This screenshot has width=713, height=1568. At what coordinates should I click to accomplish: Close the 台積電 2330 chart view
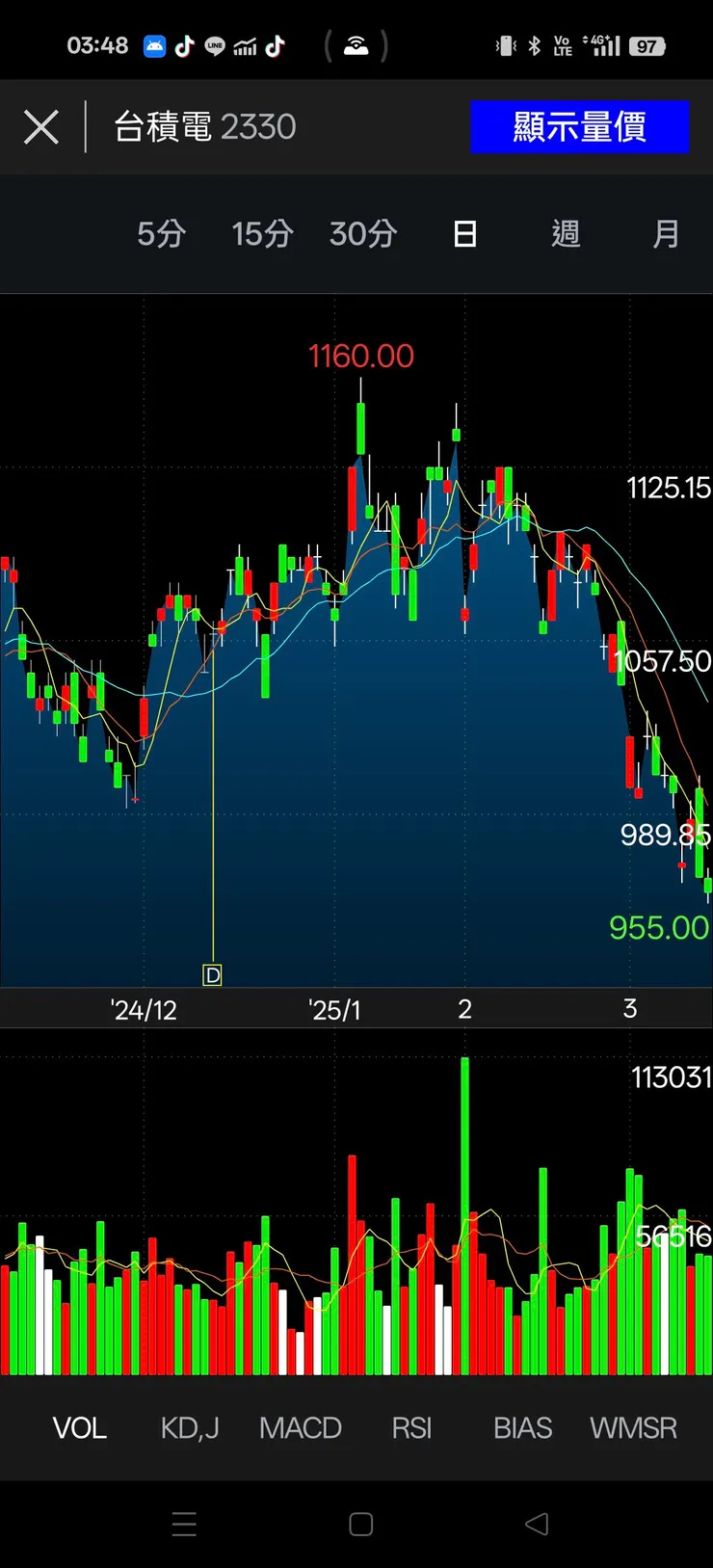pyautogui.click(x=41, y=127)
